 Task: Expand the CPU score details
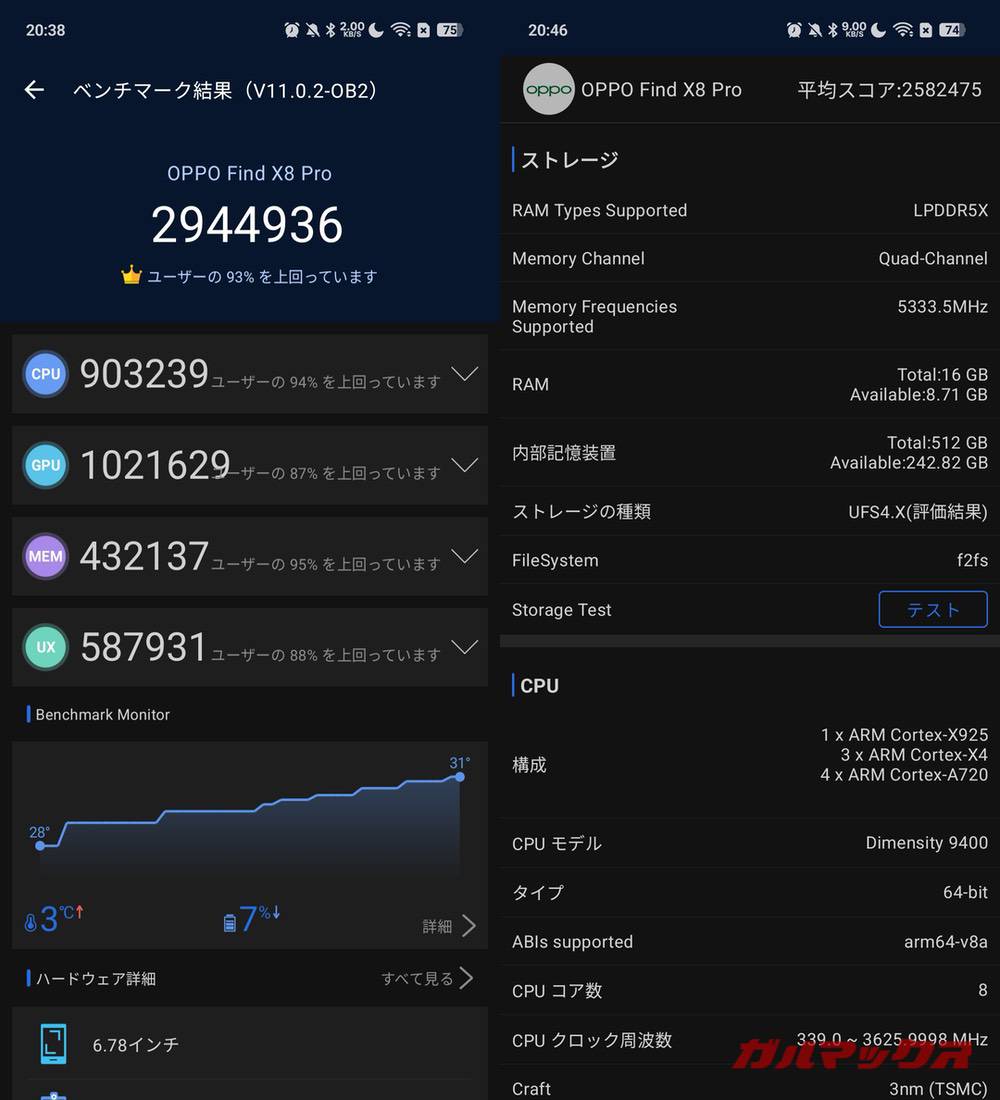click(x=464, y=374)
